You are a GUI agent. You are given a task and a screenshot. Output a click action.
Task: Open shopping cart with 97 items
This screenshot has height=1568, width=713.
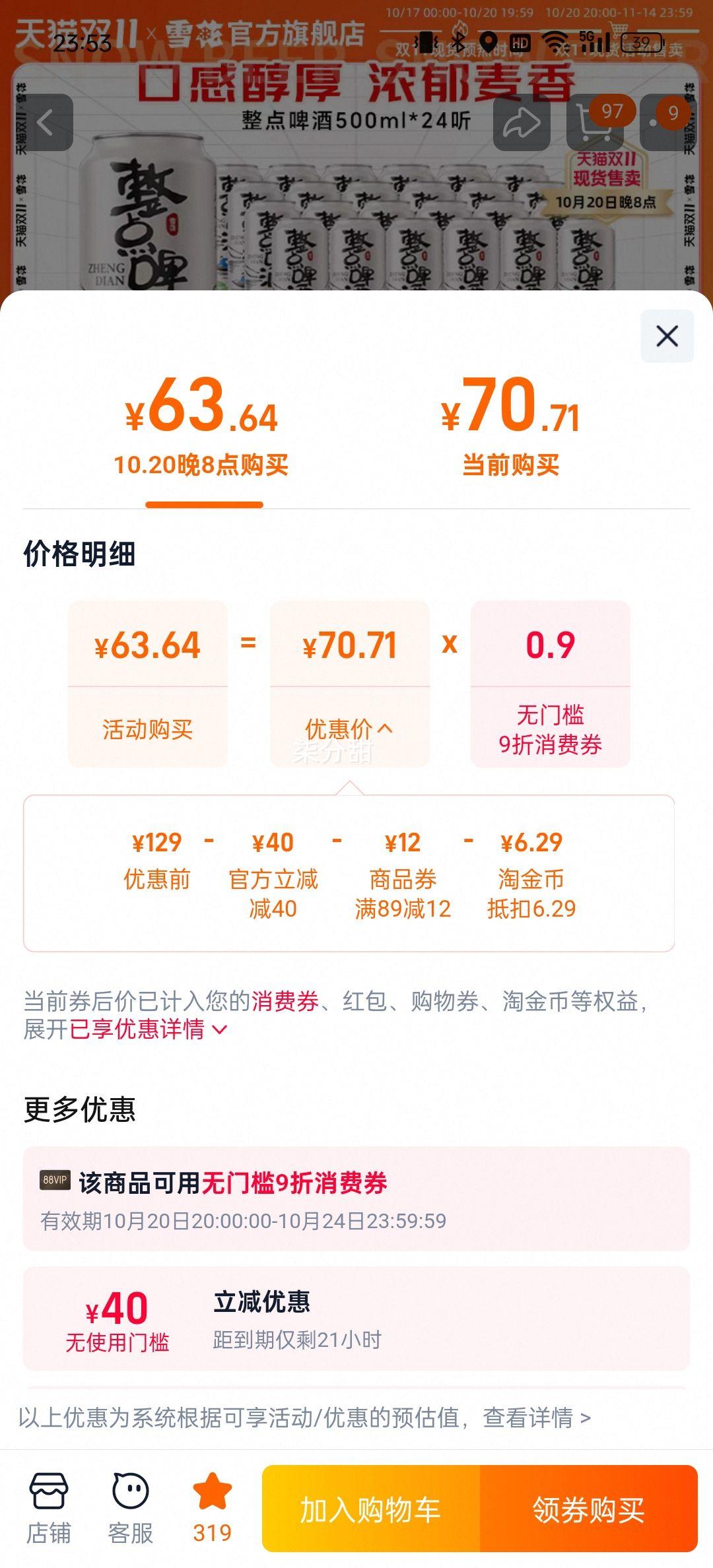tap(595, 123)
